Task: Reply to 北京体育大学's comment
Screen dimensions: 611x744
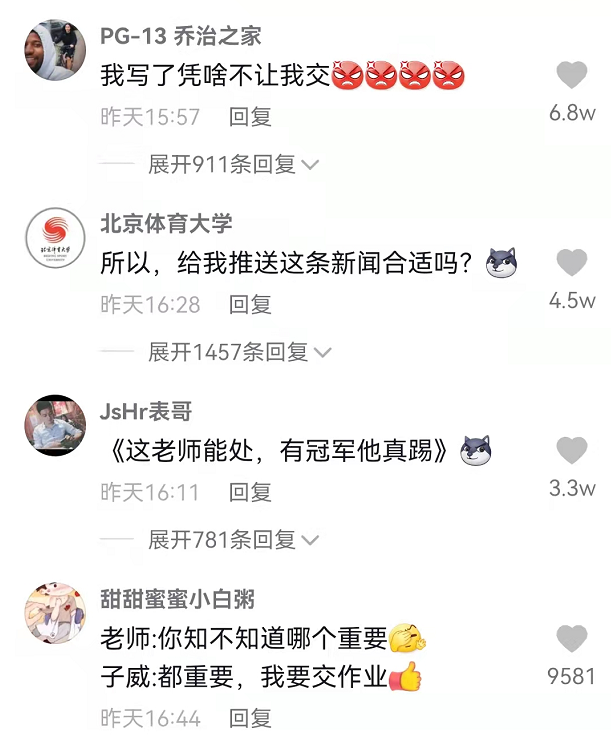Action: [x=250, y=305]
